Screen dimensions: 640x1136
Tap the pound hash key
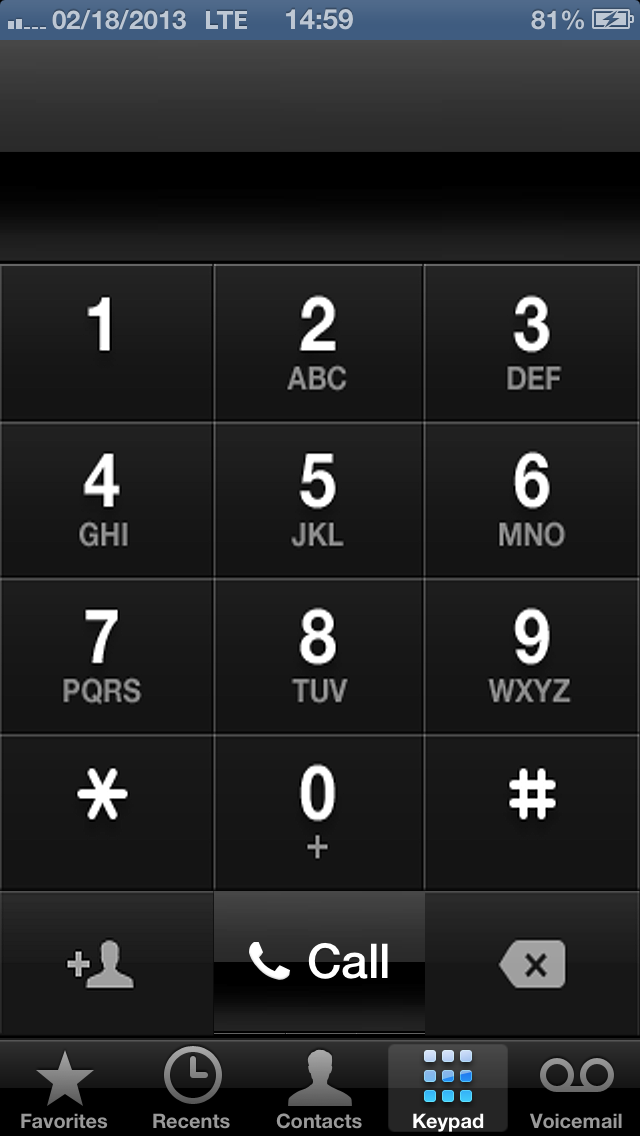tap(531, 813)
